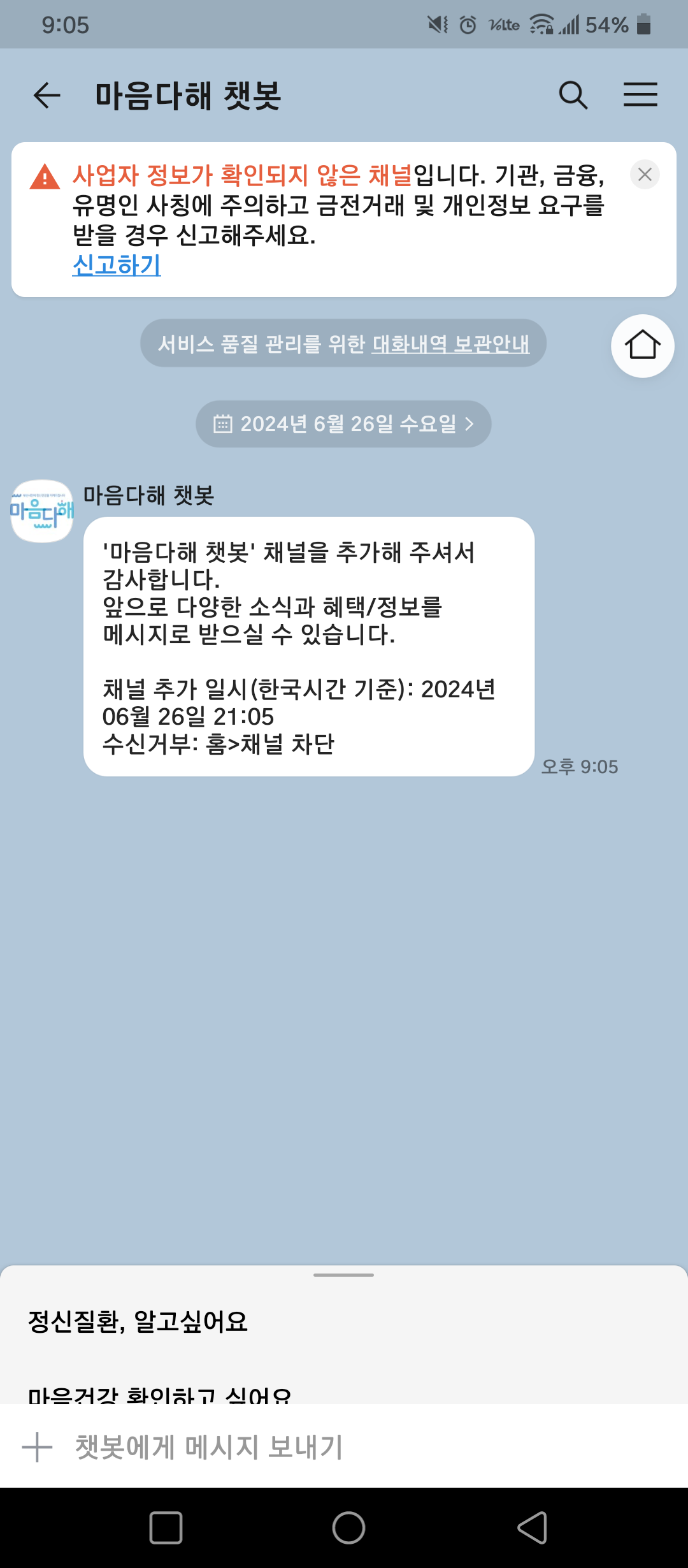The image size is (688, 1568).
Task: Search within the chat
Action: pyautogui.click(x=573, y=96)
